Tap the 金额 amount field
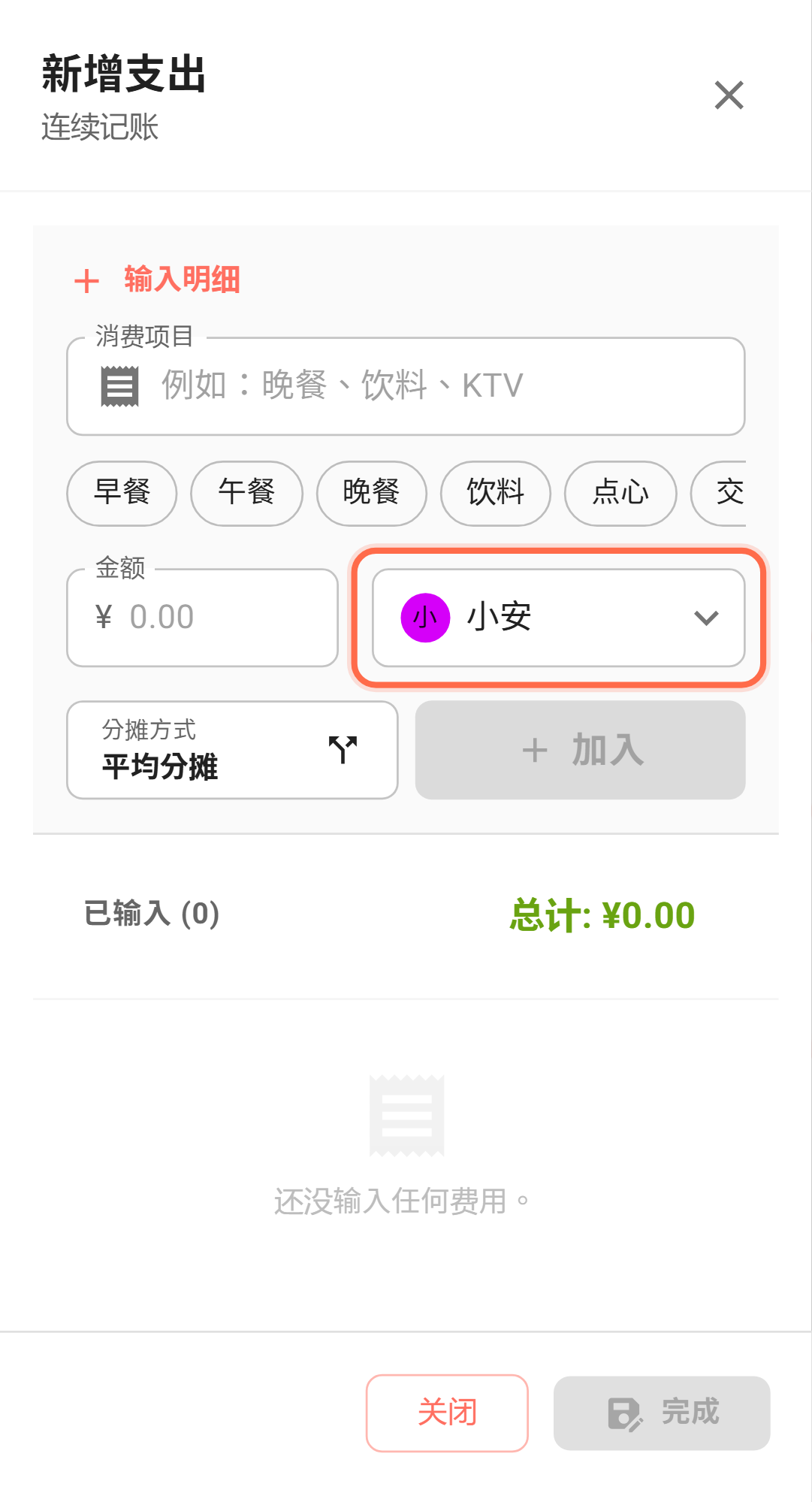The height and width of the screenshot is (1502, 812). 203,618
